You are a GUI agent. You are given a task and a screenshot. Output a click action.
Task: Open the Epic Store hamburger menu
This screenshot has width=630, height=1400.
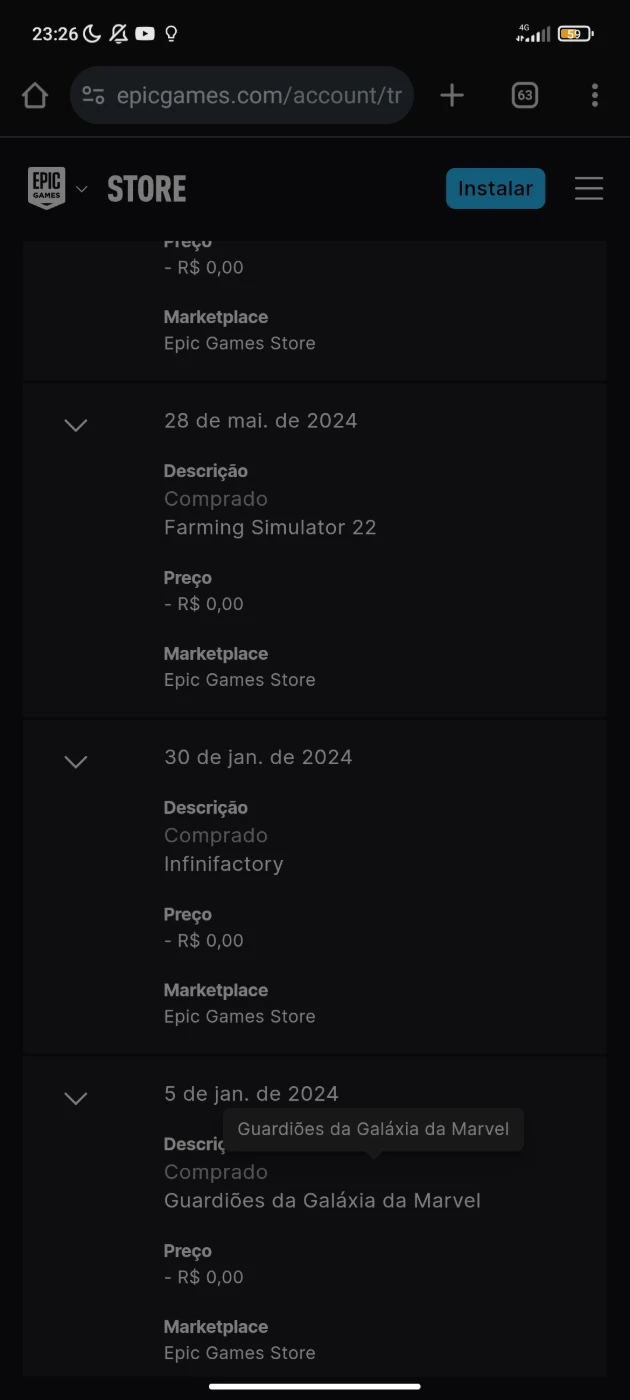pos(588,188)
